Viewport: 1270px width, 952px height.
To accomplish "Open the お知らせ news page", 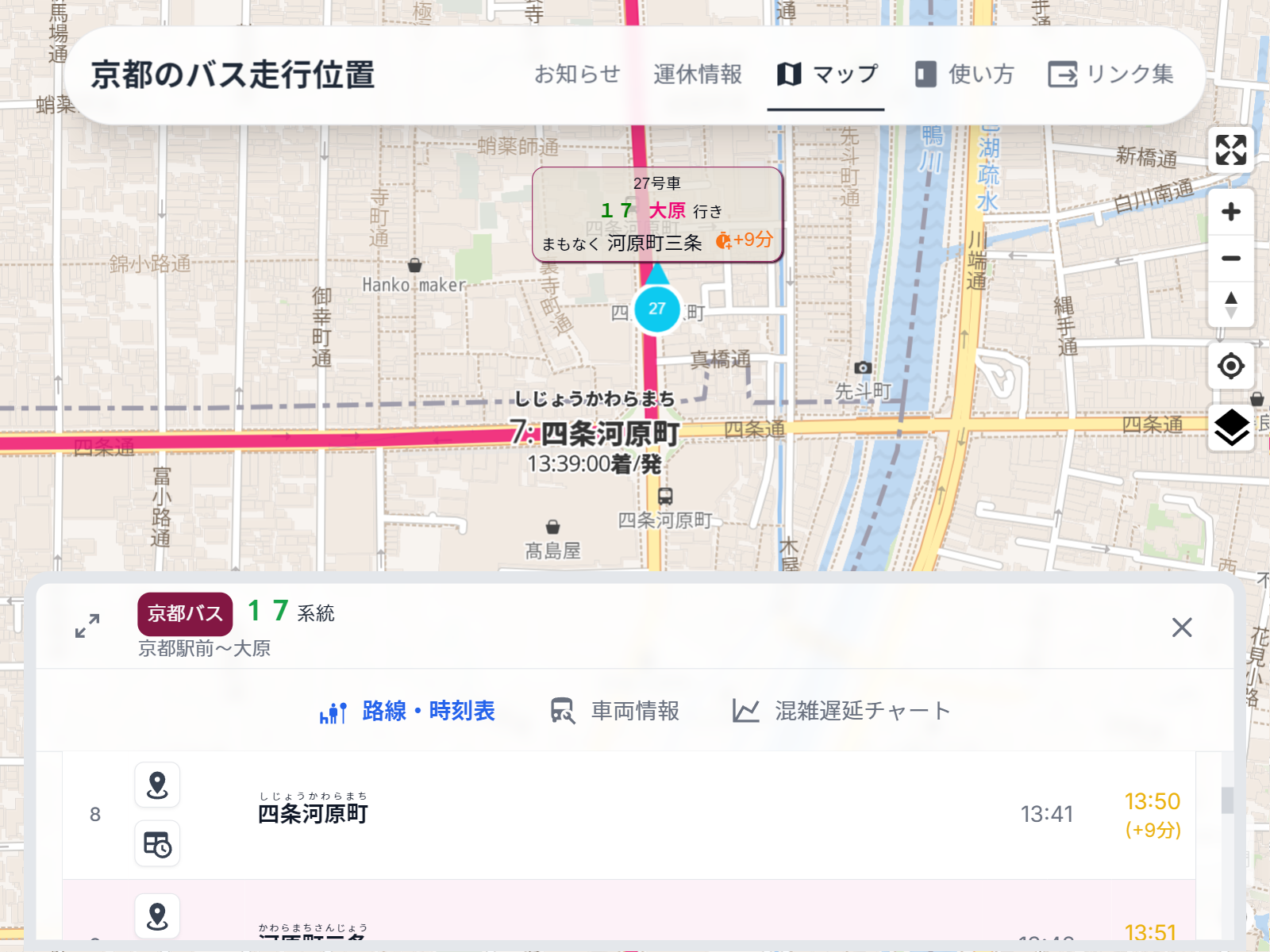I will point(577,75).
